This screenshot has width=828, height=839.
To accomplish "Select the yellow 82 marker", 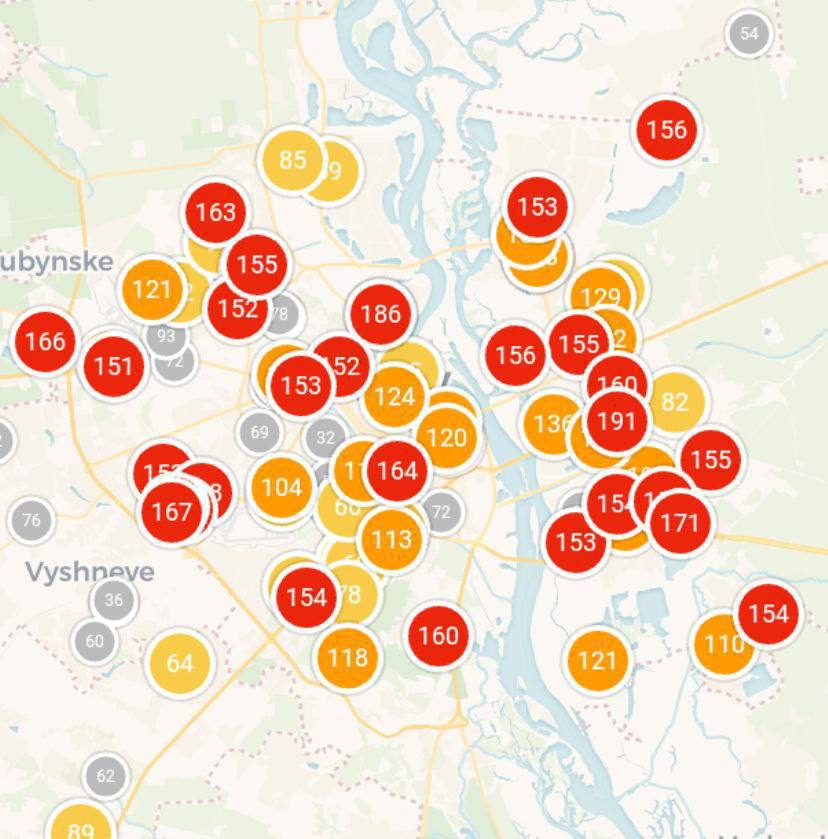I will (675, 402).
